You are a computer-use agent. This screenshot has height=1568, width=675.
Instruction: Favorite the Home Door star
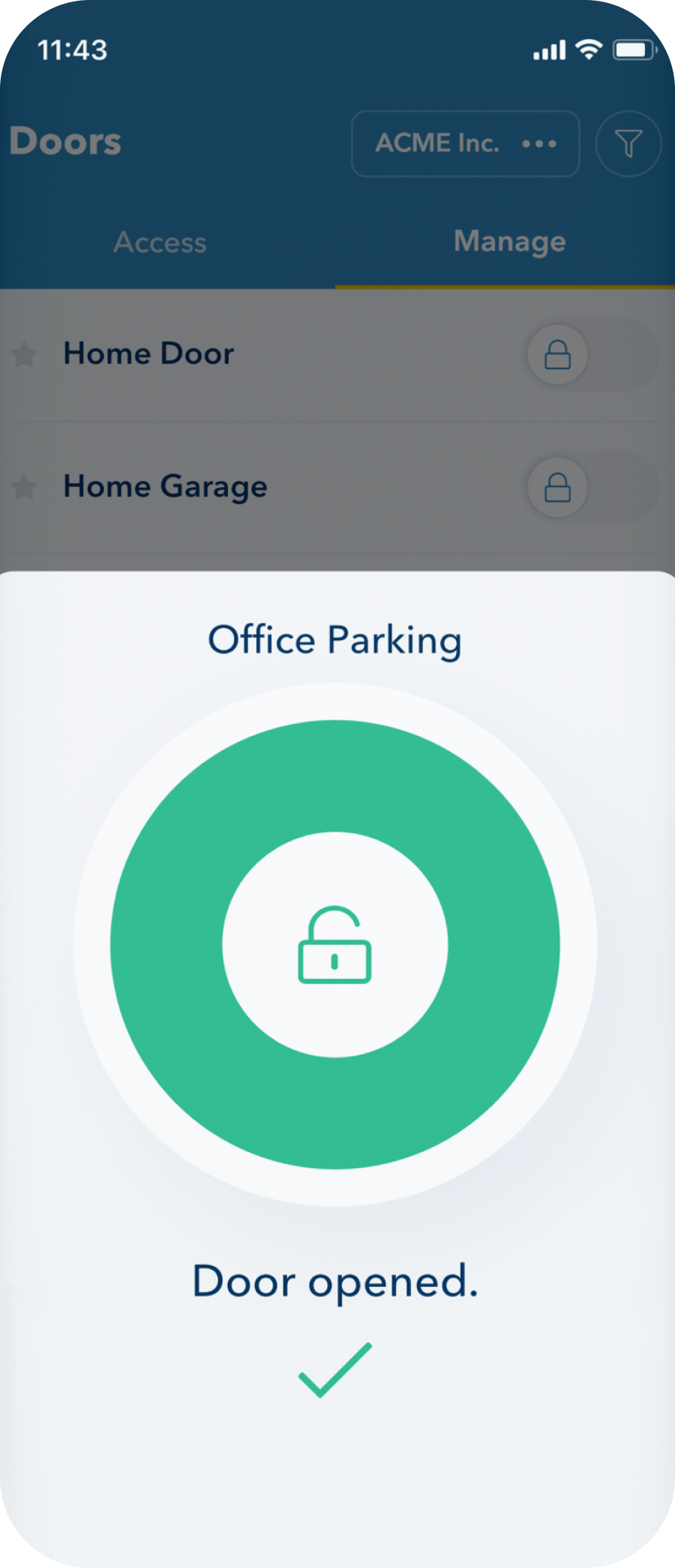coord(25,355)
